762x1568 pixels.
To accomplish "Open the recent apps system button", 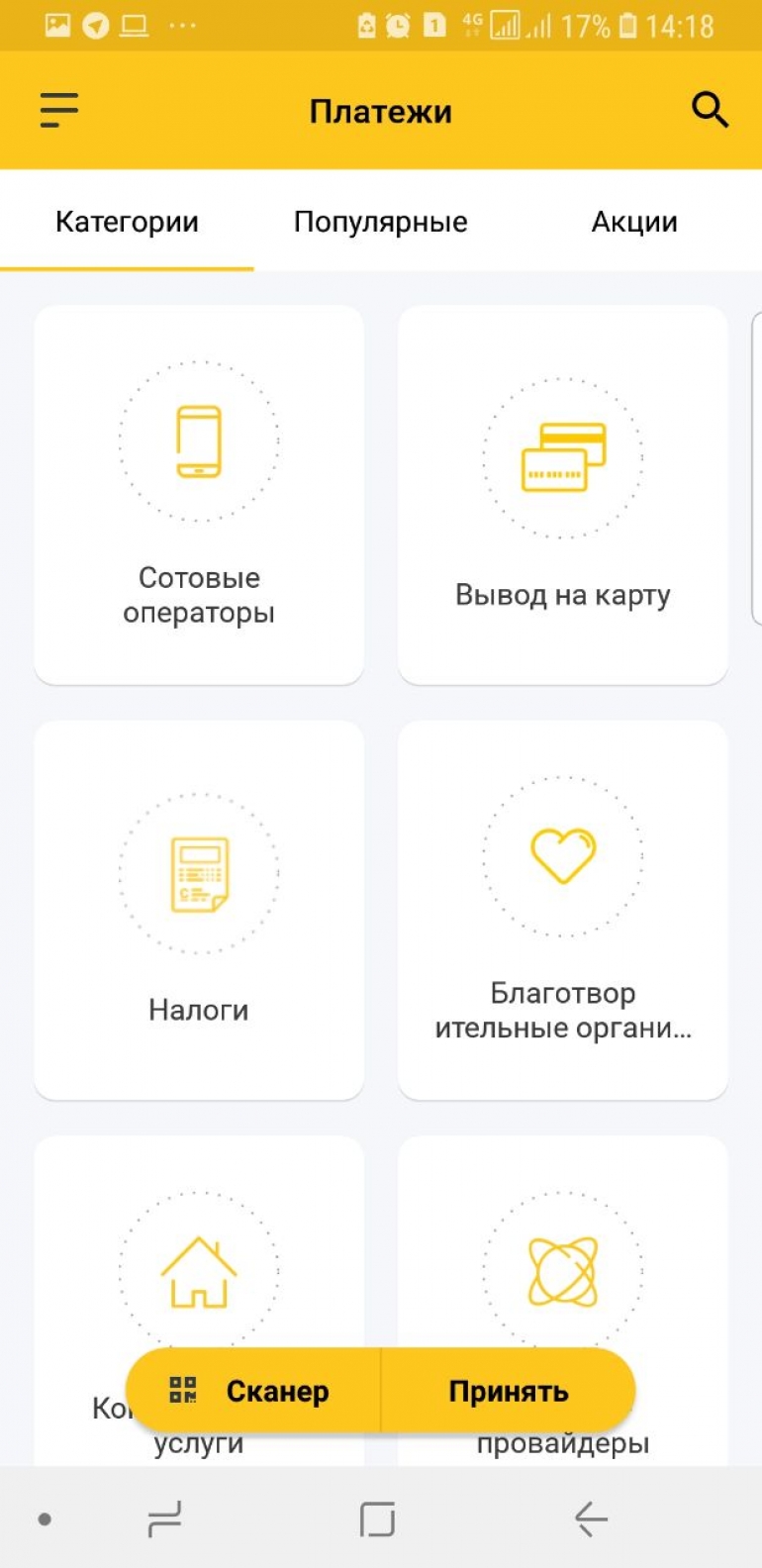I will 163,1519.
